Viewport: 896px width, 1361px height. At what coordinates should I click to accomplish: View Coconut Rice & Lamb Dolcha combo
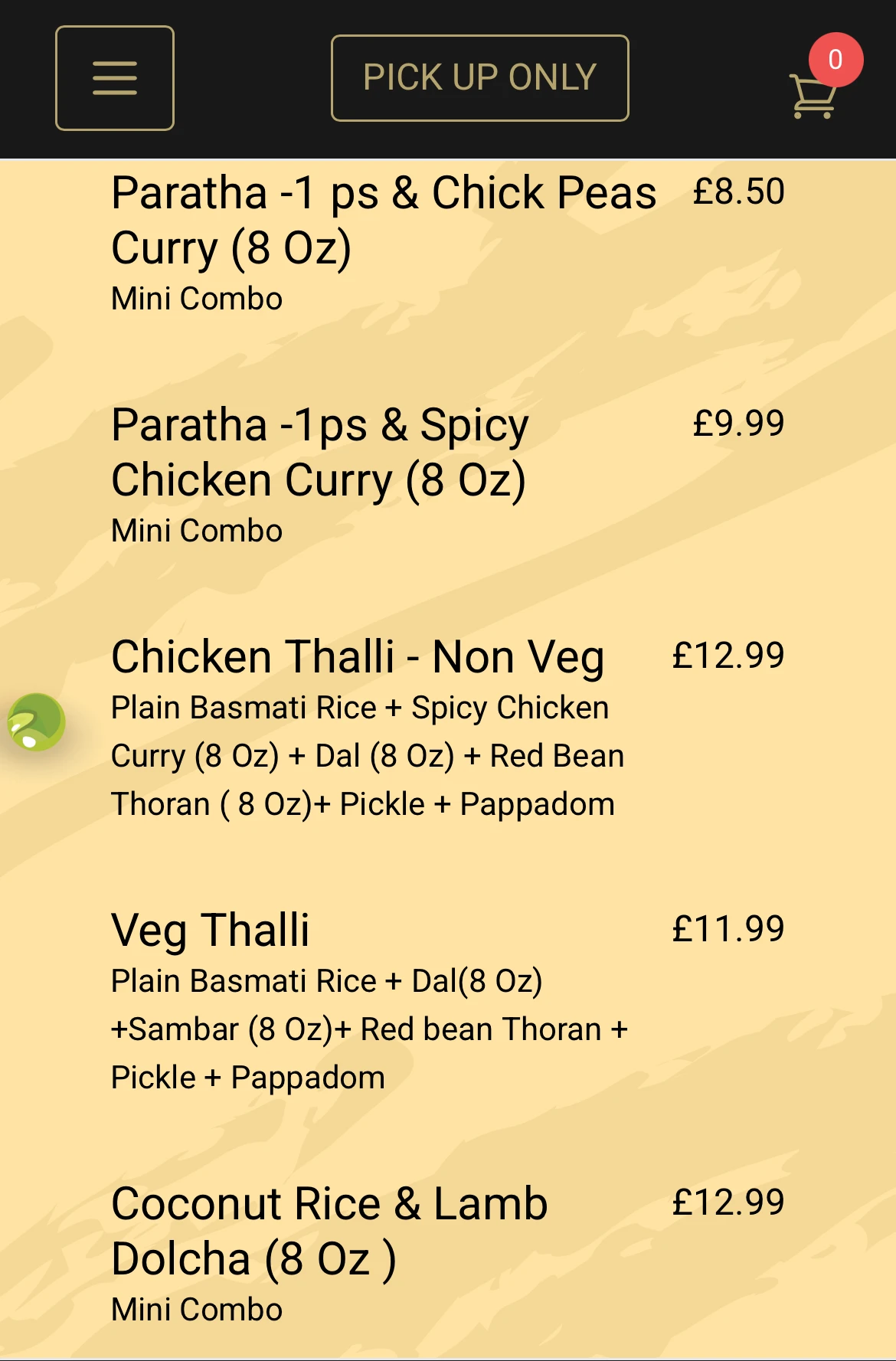coord(329,1231)
